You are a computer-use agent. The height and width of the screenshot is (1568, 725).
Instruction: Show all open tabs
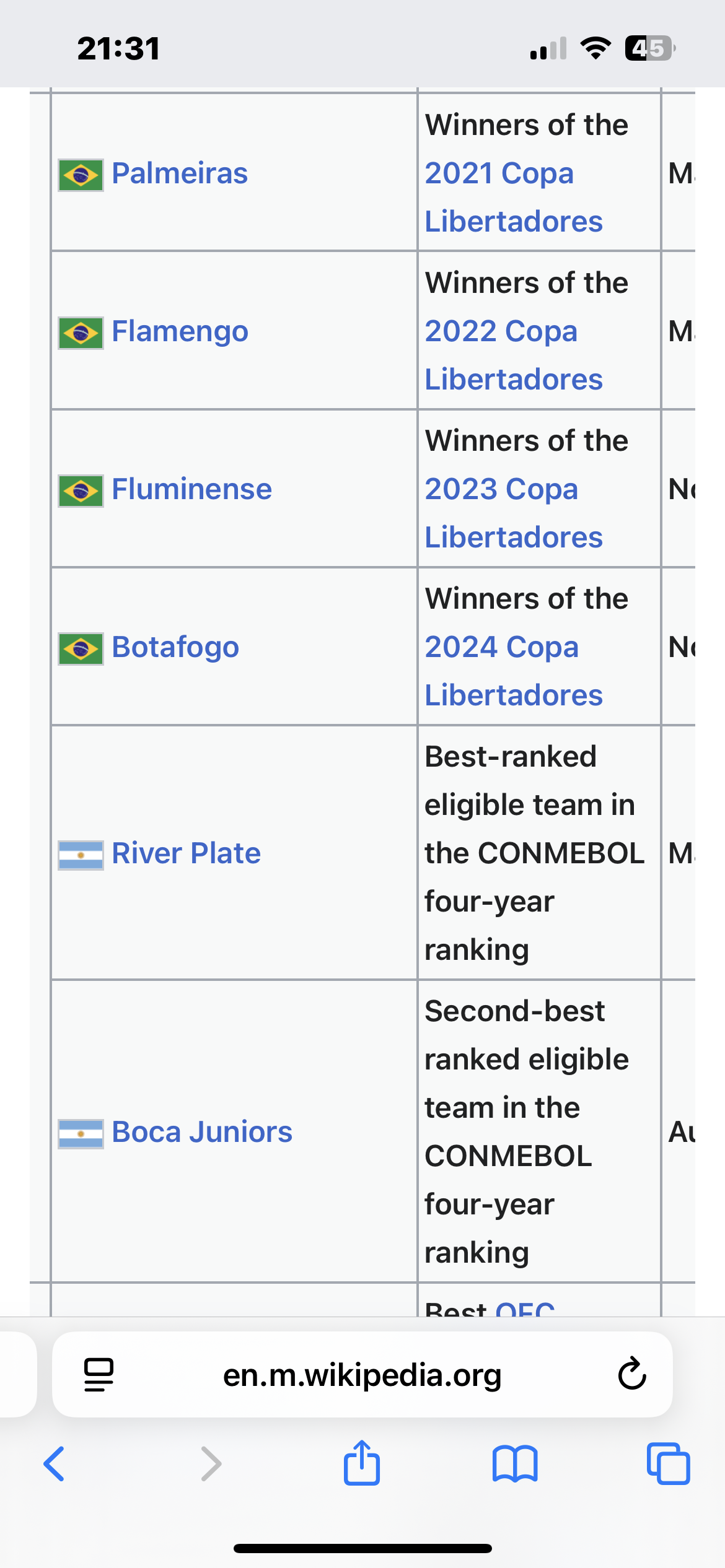pos(668,1464)
